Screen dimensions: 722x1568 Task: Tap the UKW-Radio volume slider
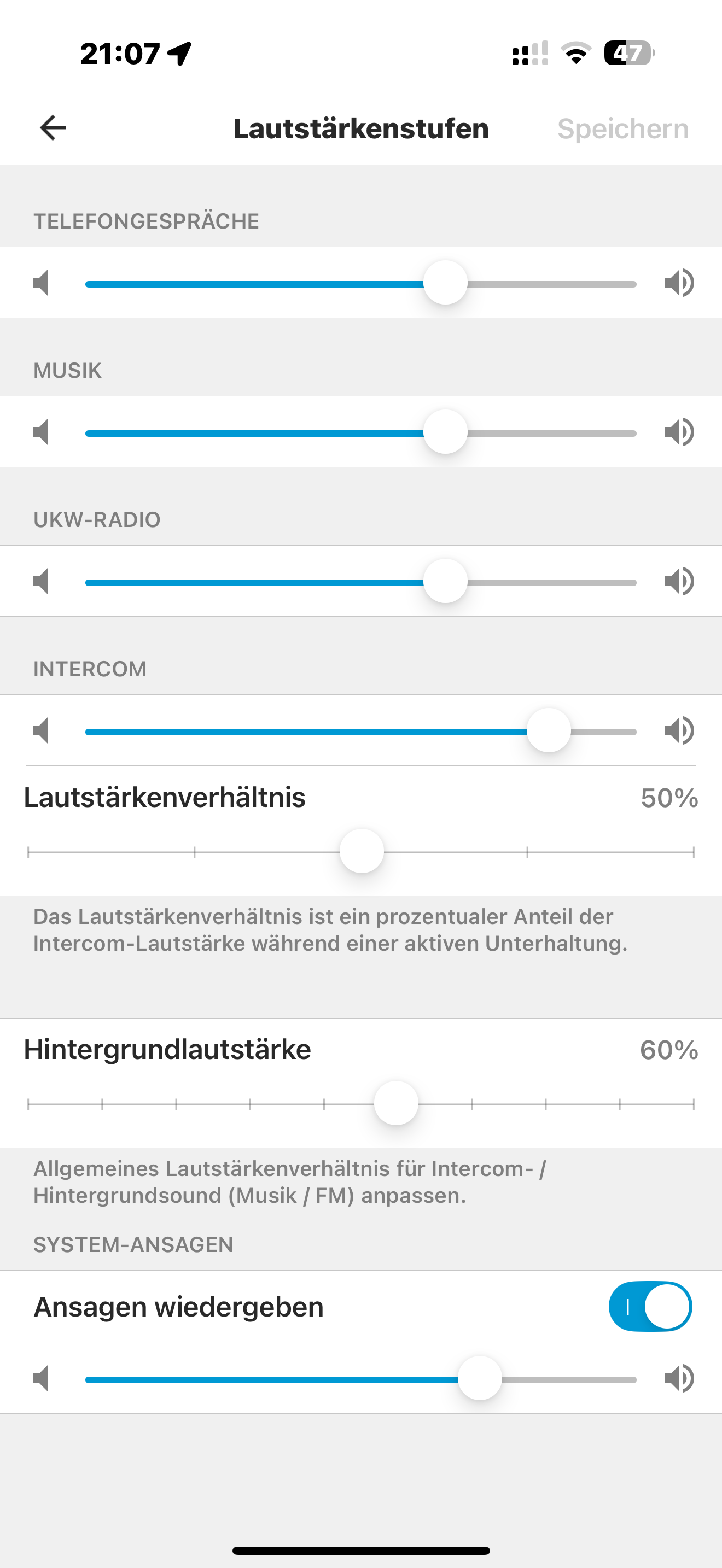pyautogui.click(x=445, y=581)
